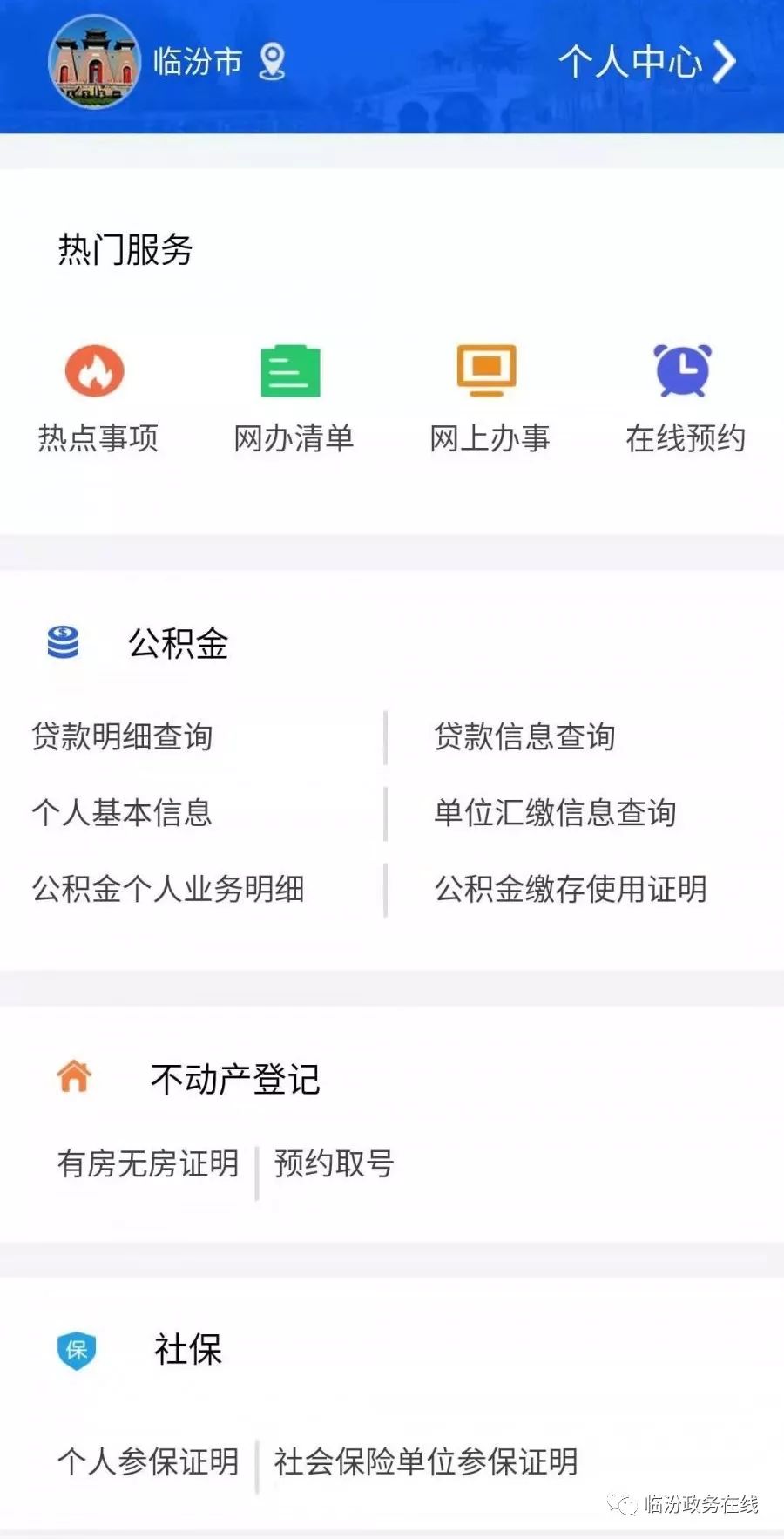
Task: Click the 网上办事 monitor icon
Action: pyautogui.click(x=488, y=369)
